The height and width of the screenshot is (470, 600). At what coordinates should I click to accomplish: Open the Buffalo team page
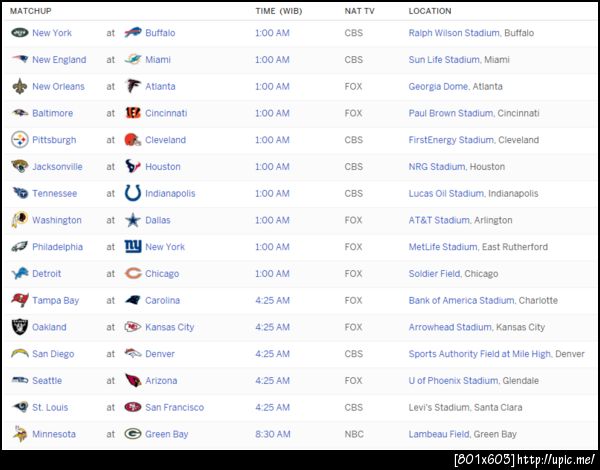point(160,33)
